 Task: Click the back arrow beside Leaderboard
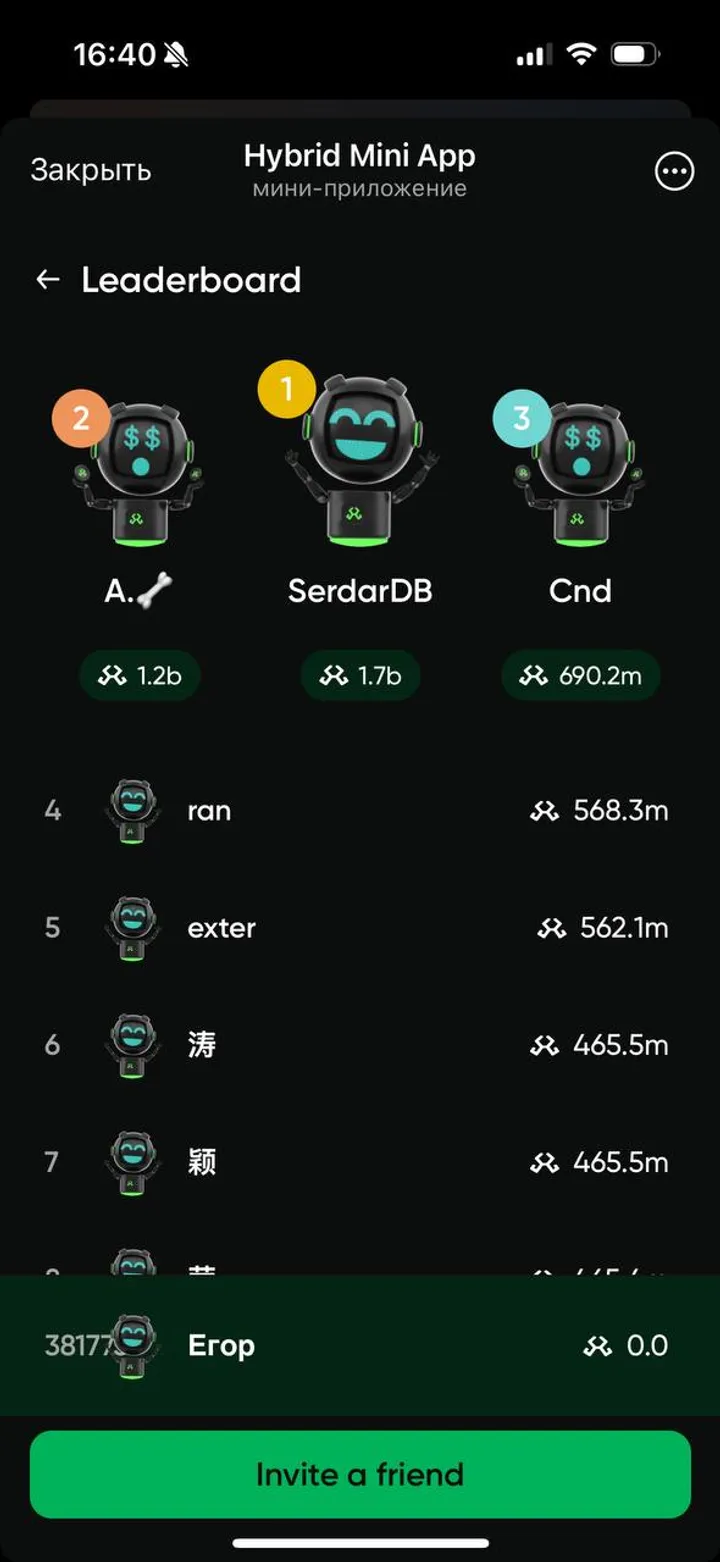click(x=47, y=279)
